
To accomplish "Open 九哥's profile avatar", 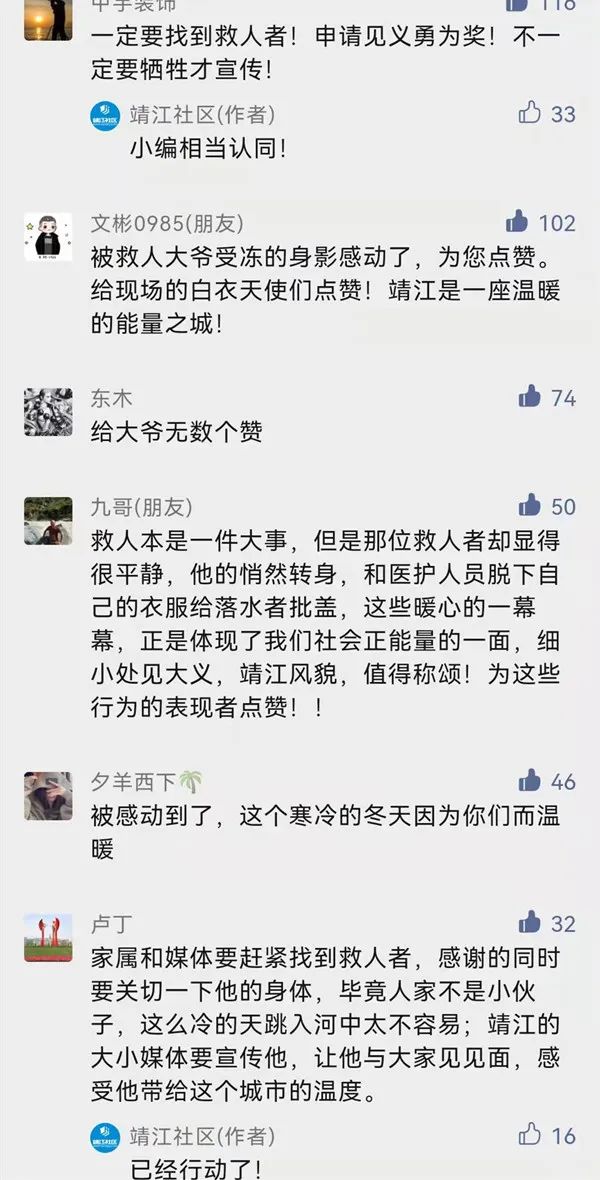I will (47, 520).
